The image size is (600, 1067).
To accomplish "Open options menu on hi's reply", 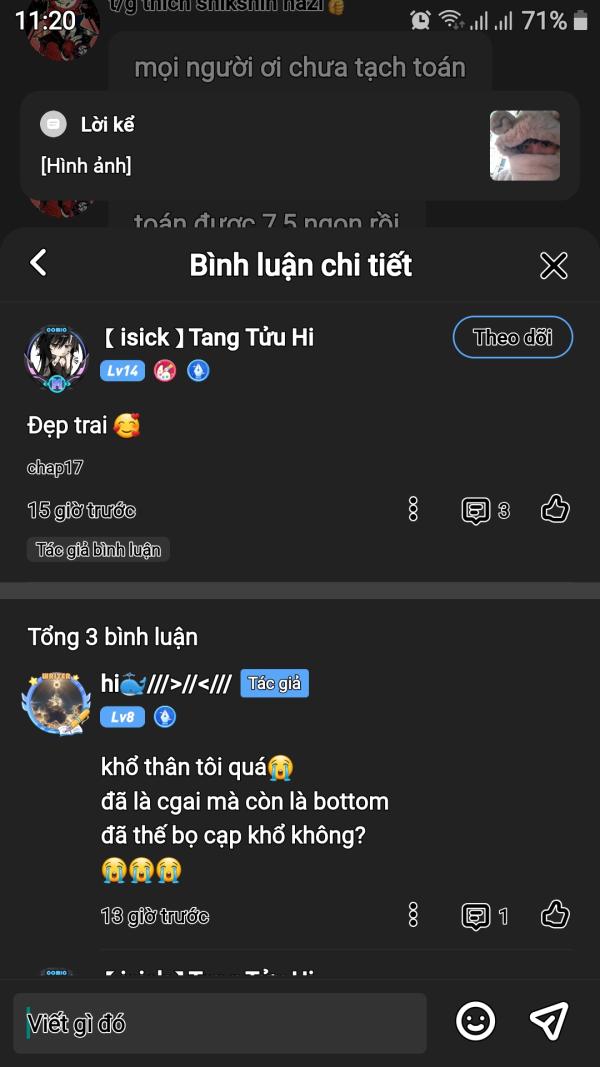I will 413,915.
